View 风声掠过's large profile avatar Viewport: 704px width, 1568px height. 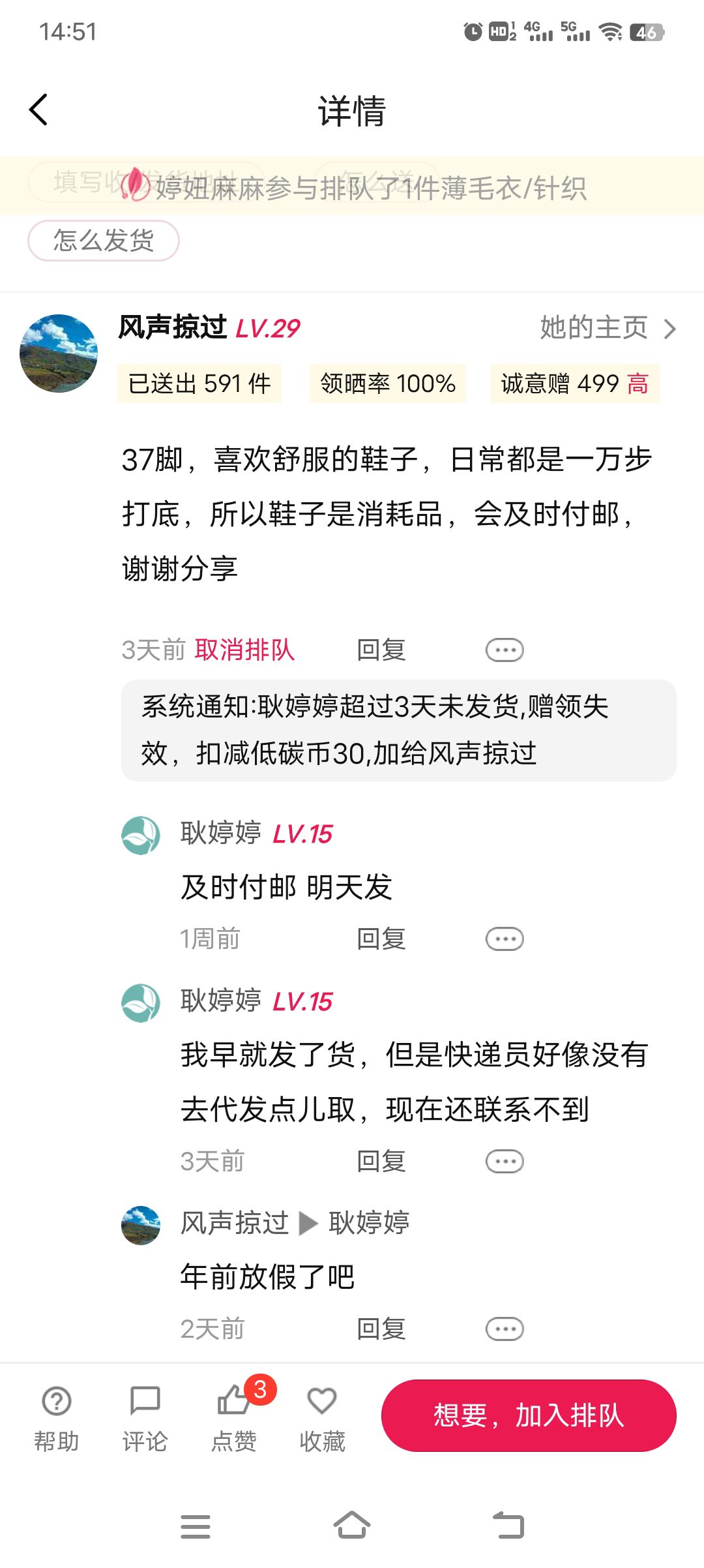[x=59, y=354]
